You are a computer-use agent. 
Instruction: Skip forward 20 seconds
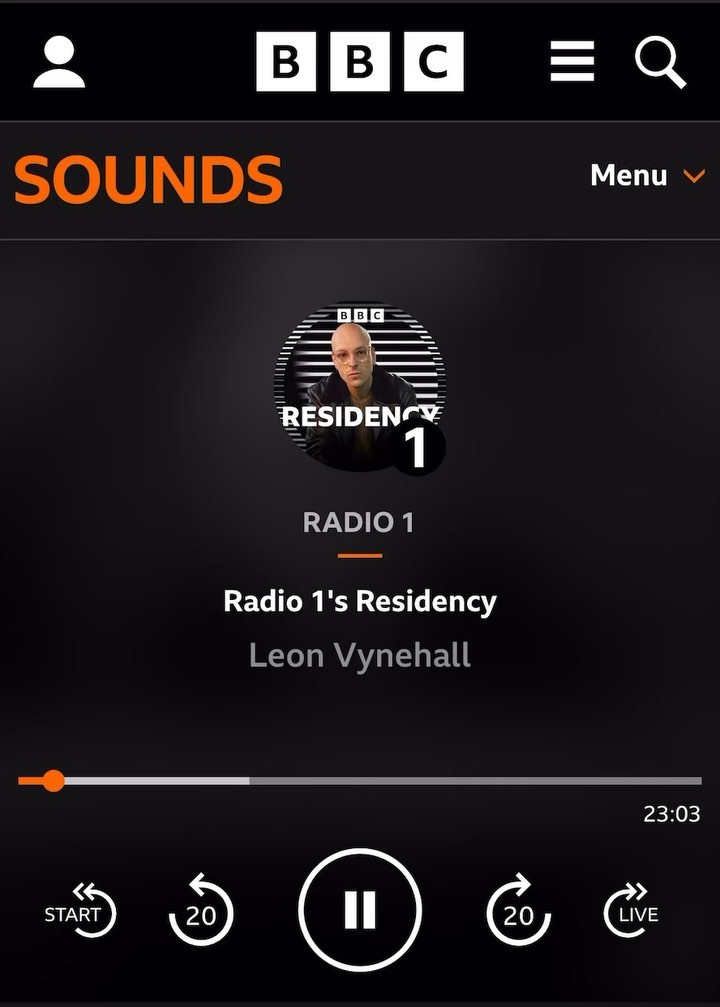pyautogui.click(x=518, y=910)
